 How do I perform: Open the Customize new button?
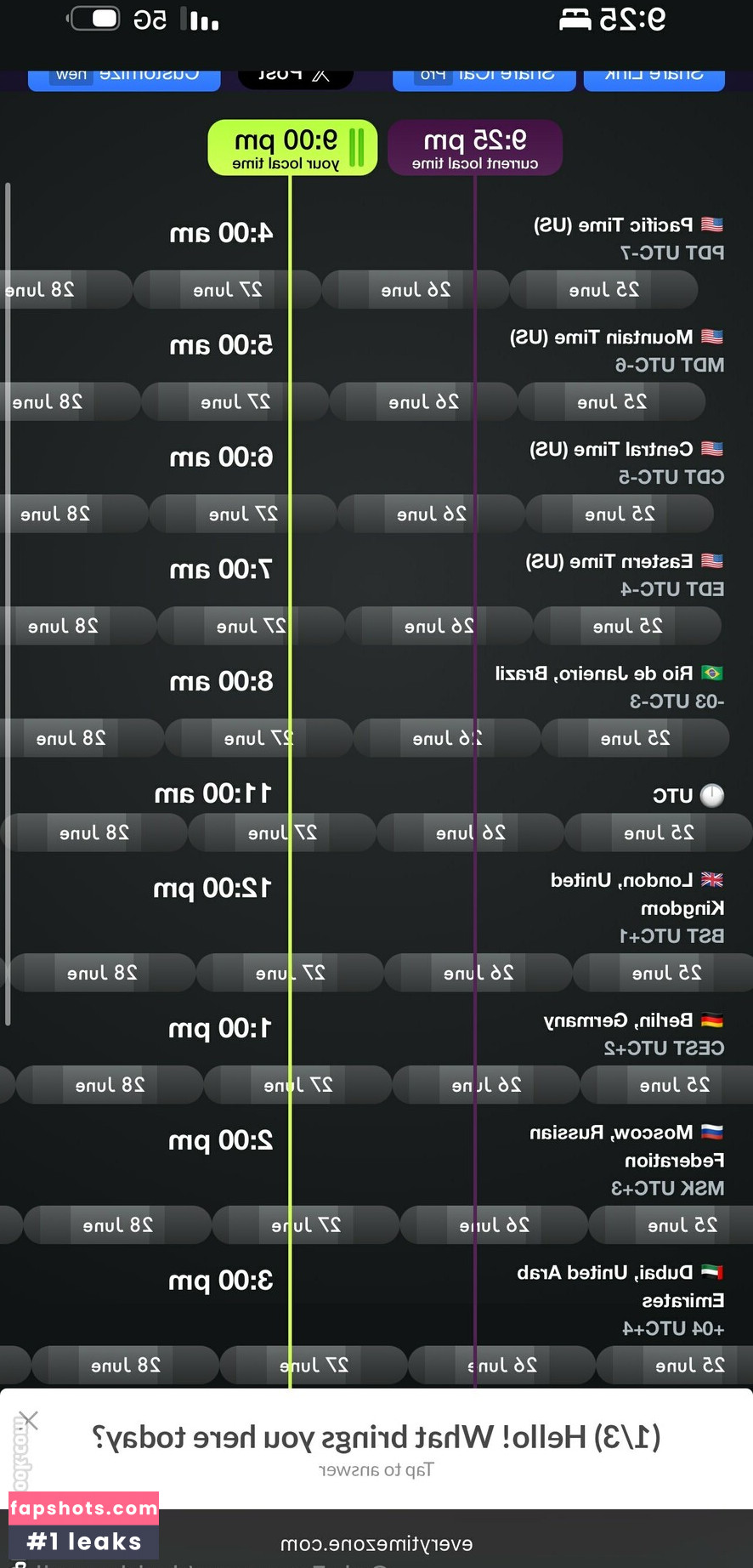[x=124, y=78]
